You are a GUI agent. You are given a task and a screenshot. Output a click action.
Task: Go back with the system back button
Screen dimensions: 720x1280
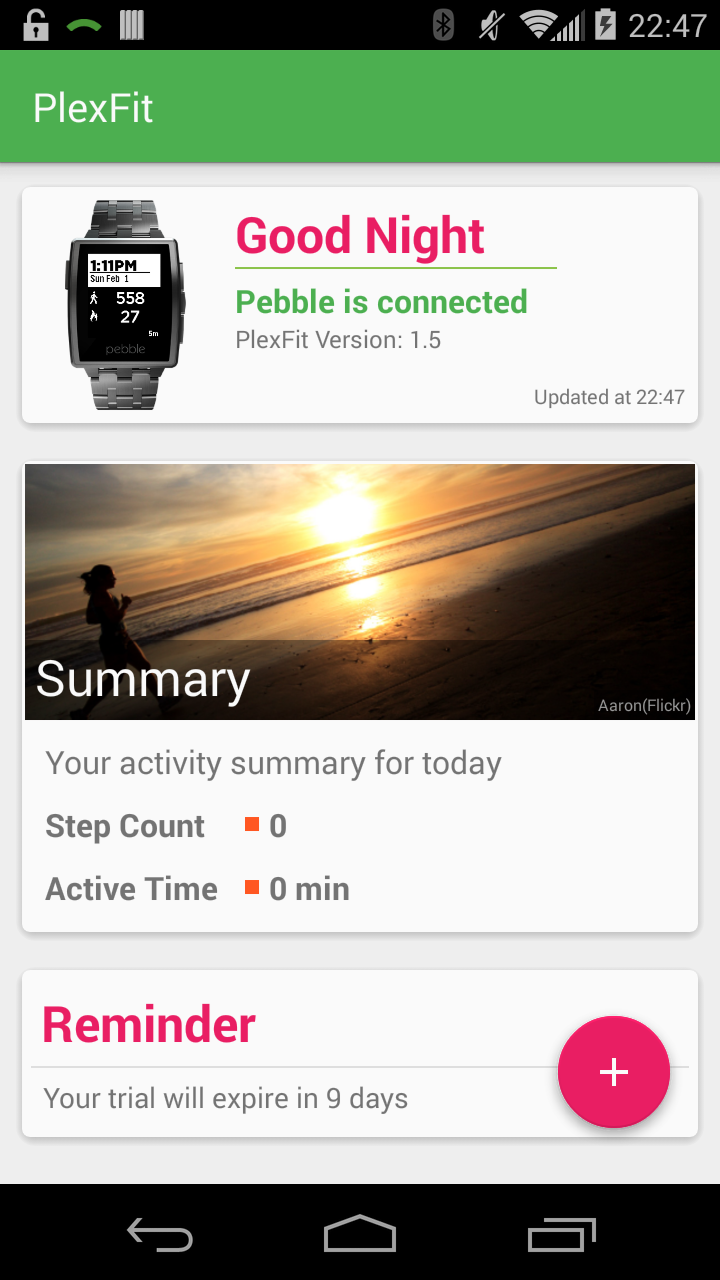[160, 1234]
